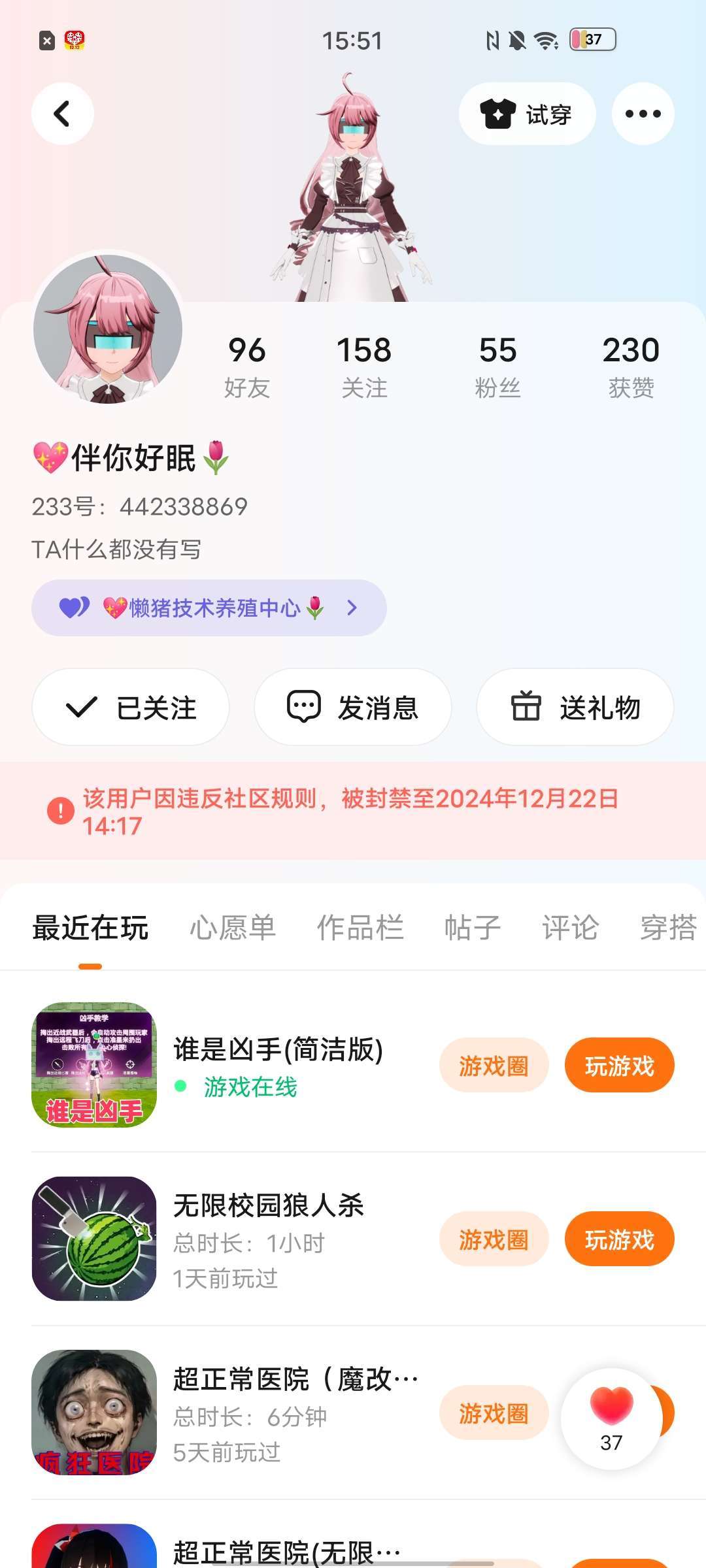Switch to the 帖子 tab
This screenshot has height=1568, width=706.
click(472, 928)
